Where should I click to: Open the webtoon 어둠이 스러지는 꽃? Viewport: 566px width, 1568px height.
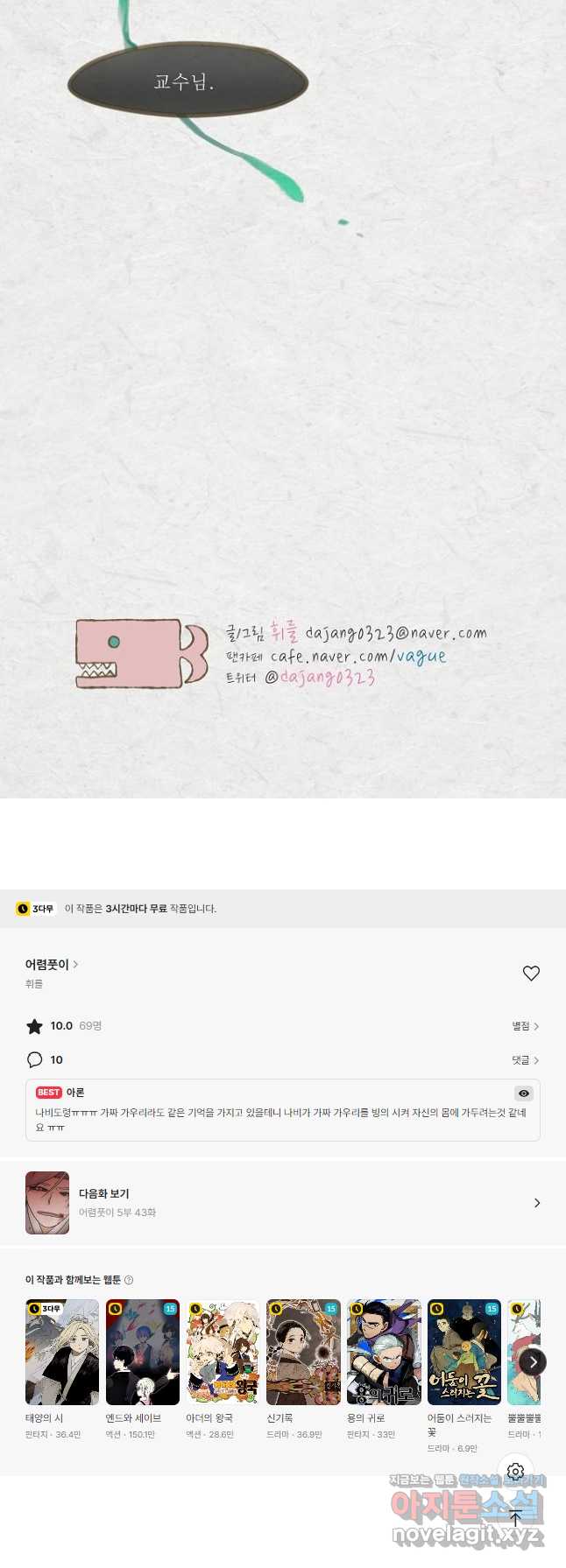tap(464, 1353)
